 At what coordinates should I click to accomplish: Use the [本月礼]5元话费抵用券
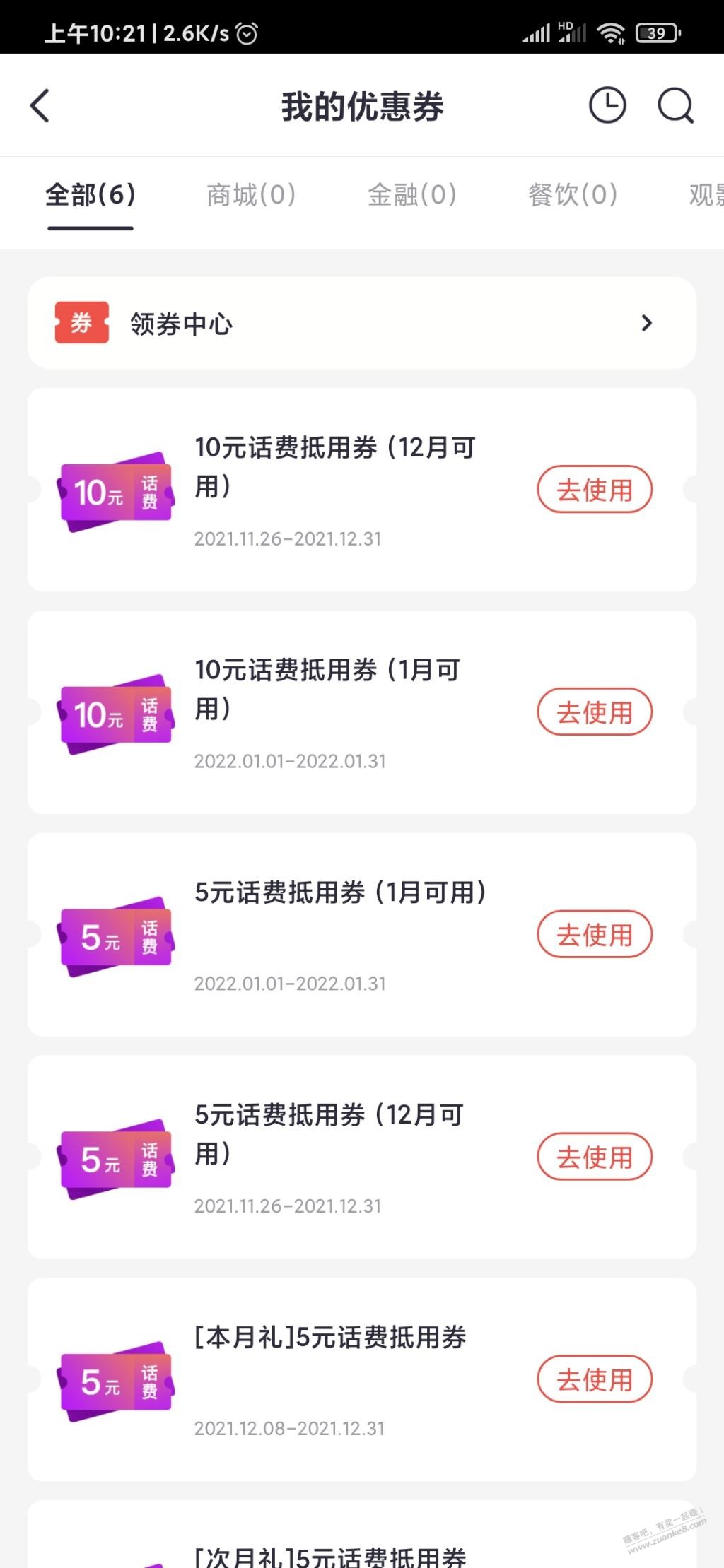tap(595, 1379)
